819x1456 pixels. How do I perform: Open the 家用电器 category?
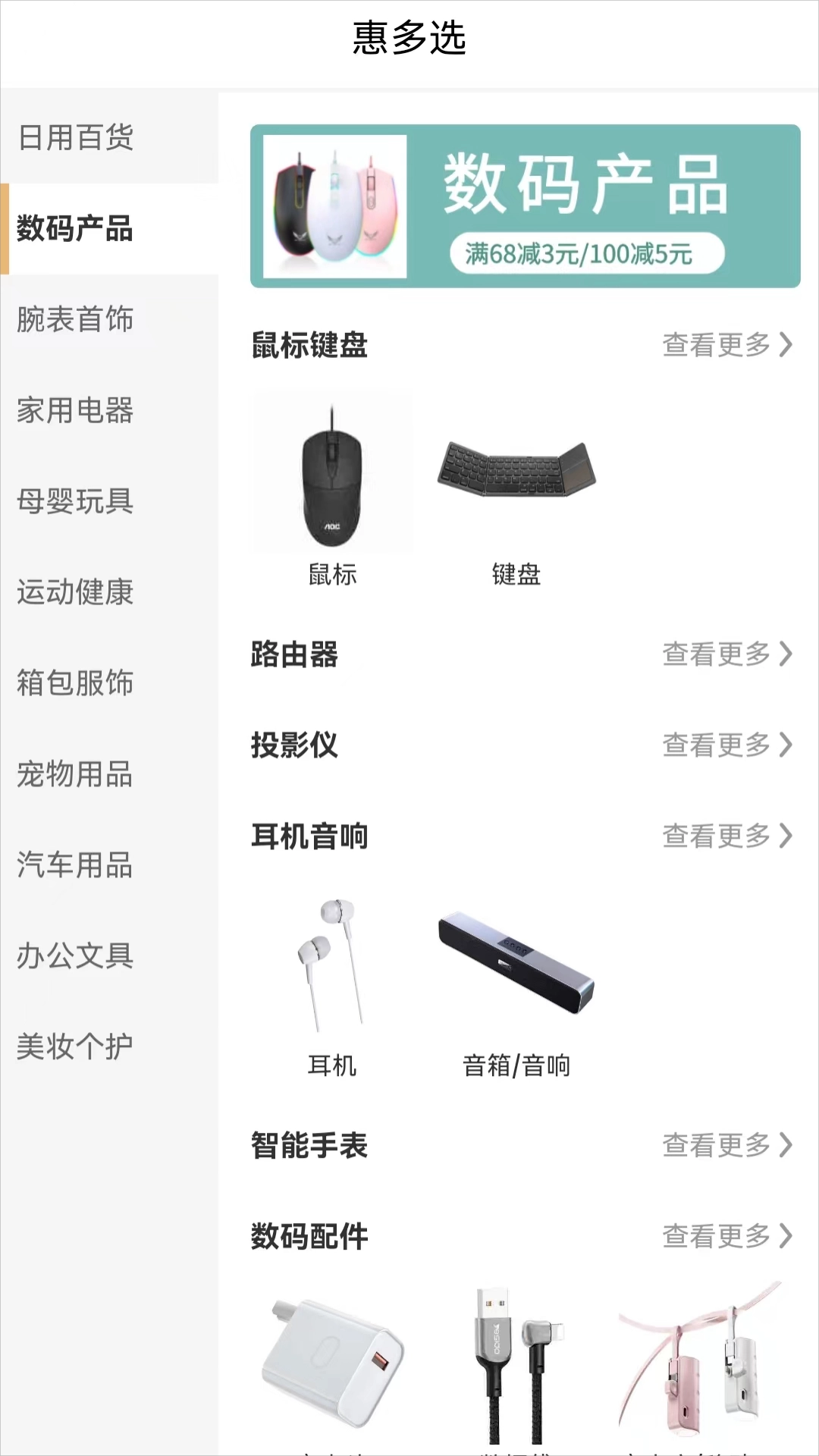pyautogui.click(x=76, y=410)
